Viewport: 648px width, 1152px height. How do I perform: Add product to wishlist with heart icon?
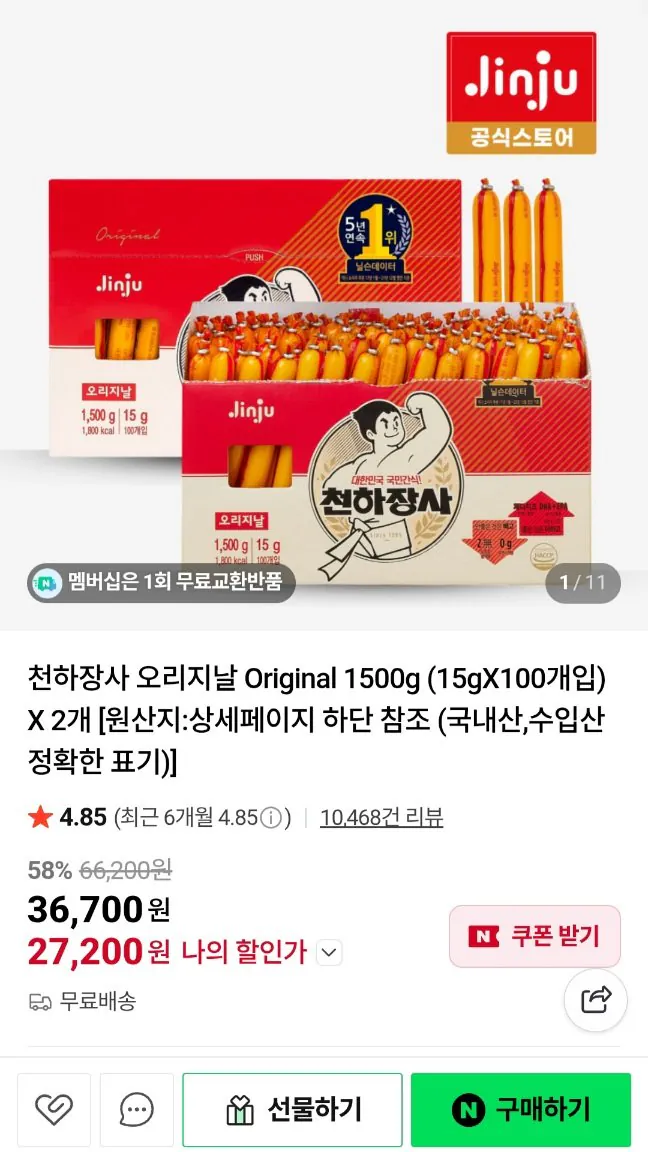coord(54,1109)
